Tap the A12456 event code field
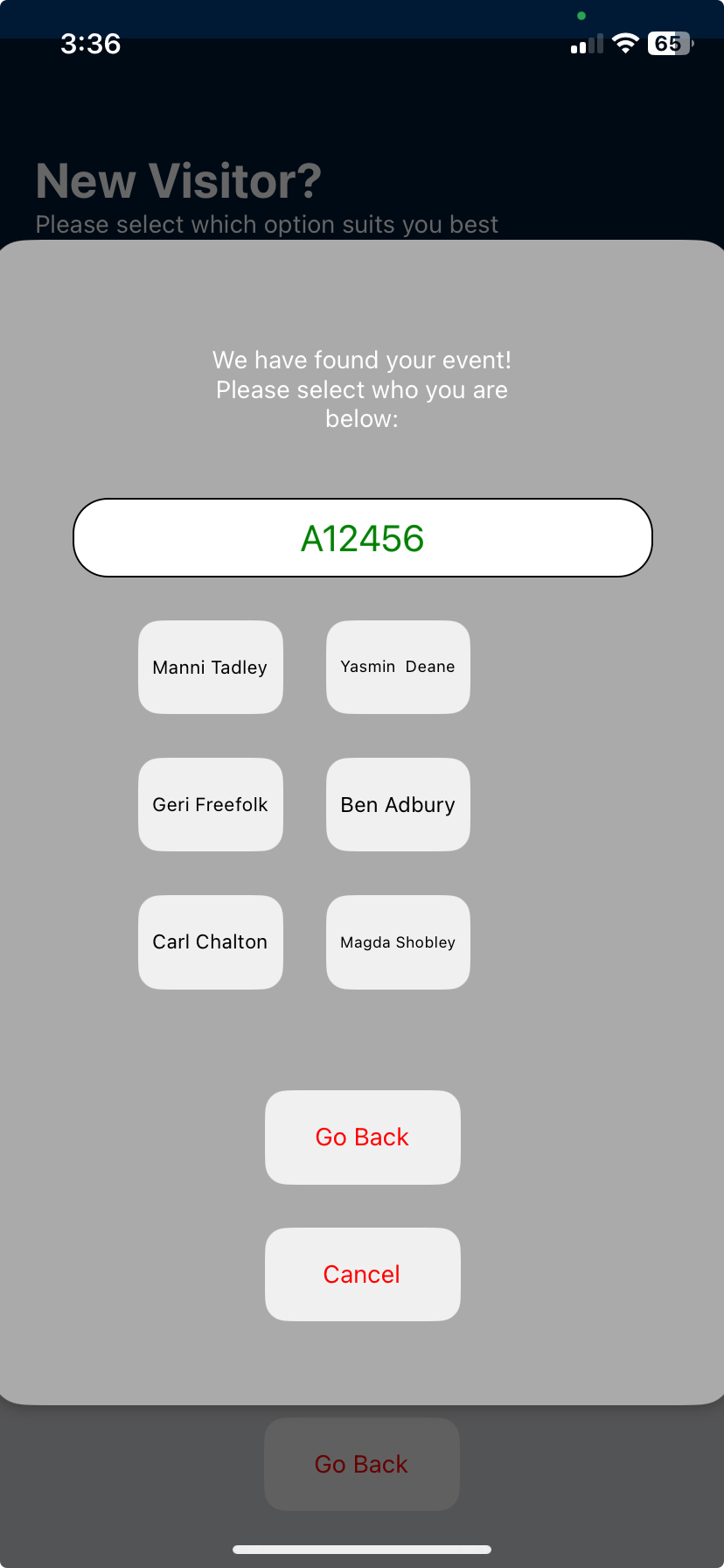Screen dimensions: 724x1568 362,537
